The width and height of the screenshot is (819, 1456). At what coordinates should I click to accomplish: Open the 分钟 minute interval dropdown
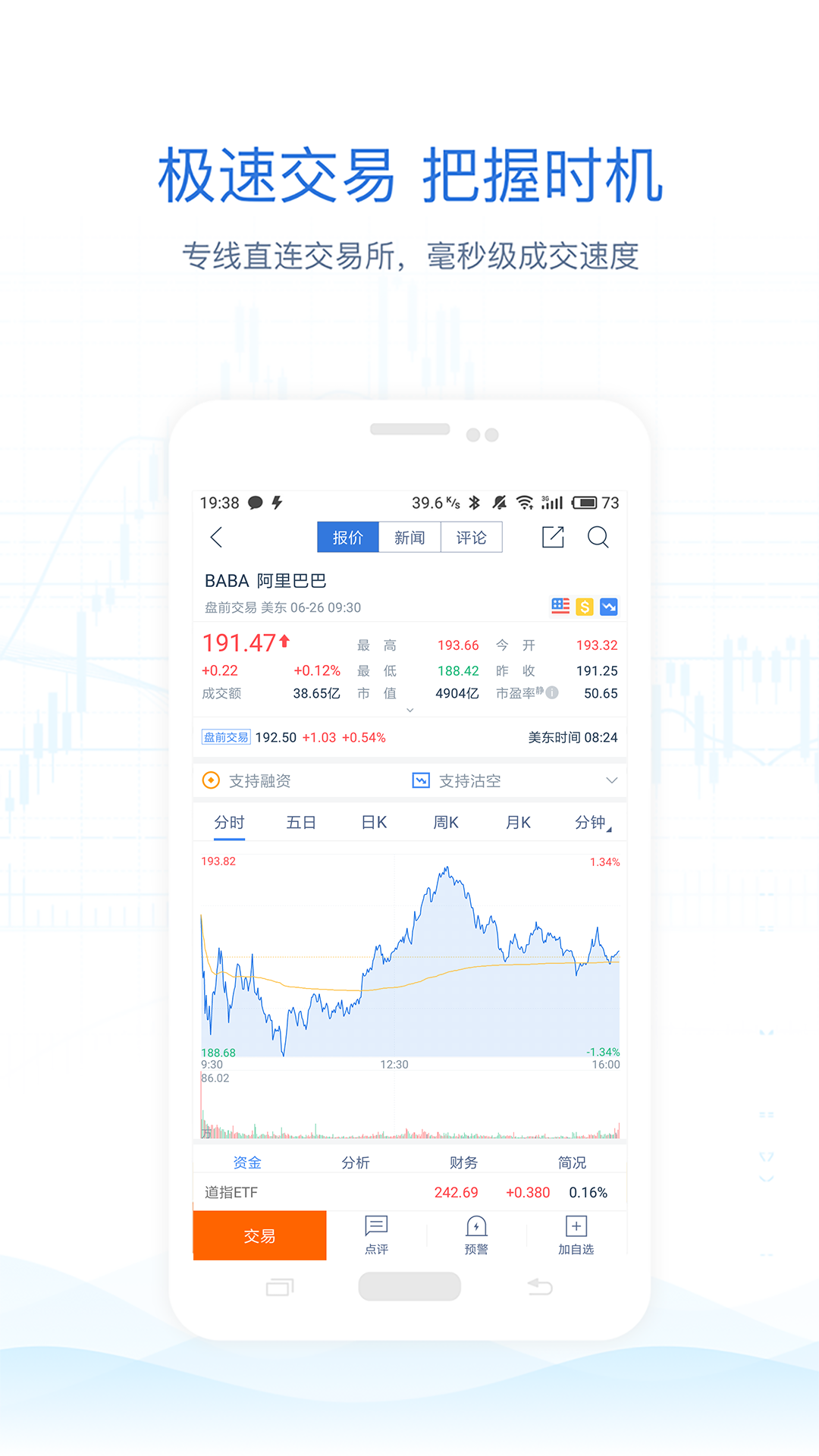(x=591, y=822)
